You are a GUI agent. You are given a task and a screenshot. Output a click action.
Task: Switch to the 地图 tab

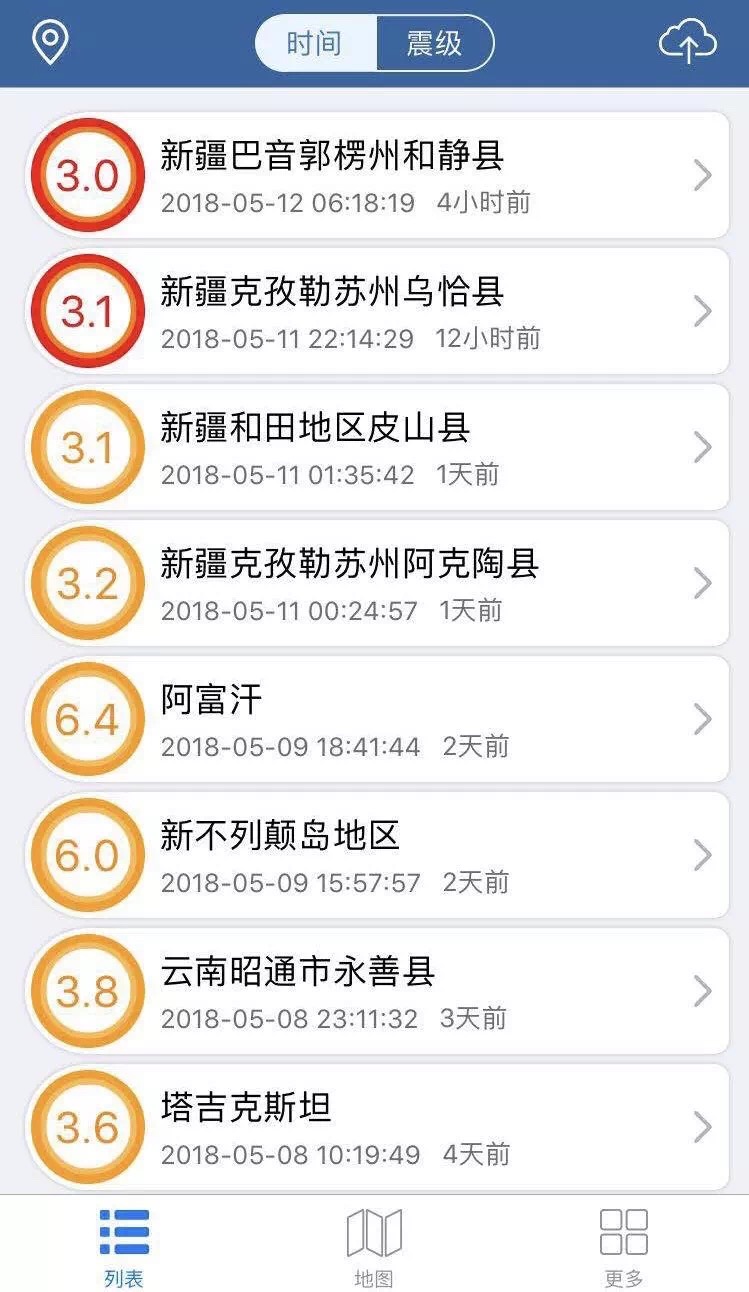pos(374,1246)
